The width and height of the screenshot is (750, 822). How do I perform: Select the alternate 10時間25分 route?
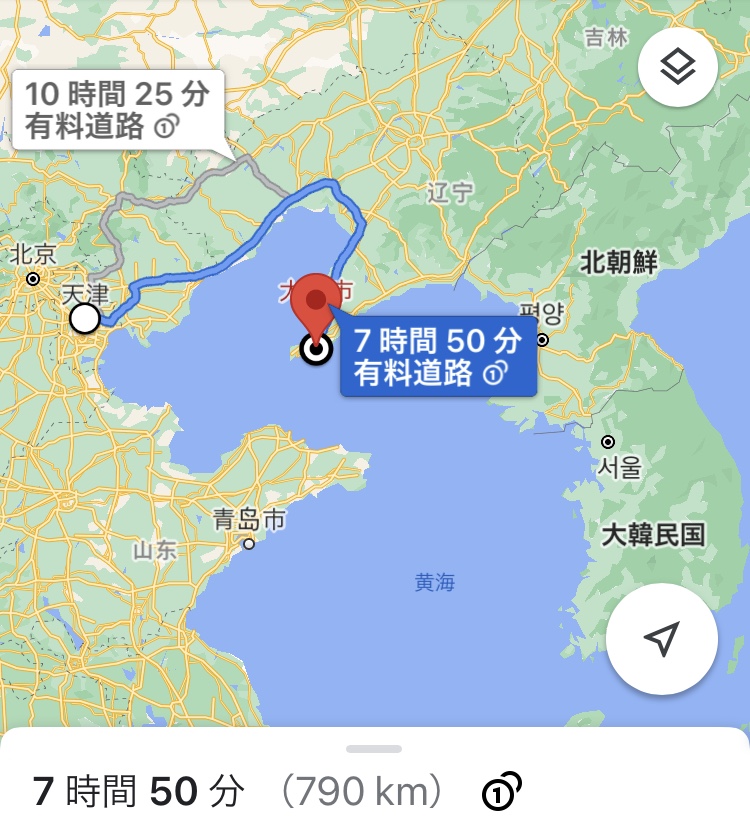[116, 110]
